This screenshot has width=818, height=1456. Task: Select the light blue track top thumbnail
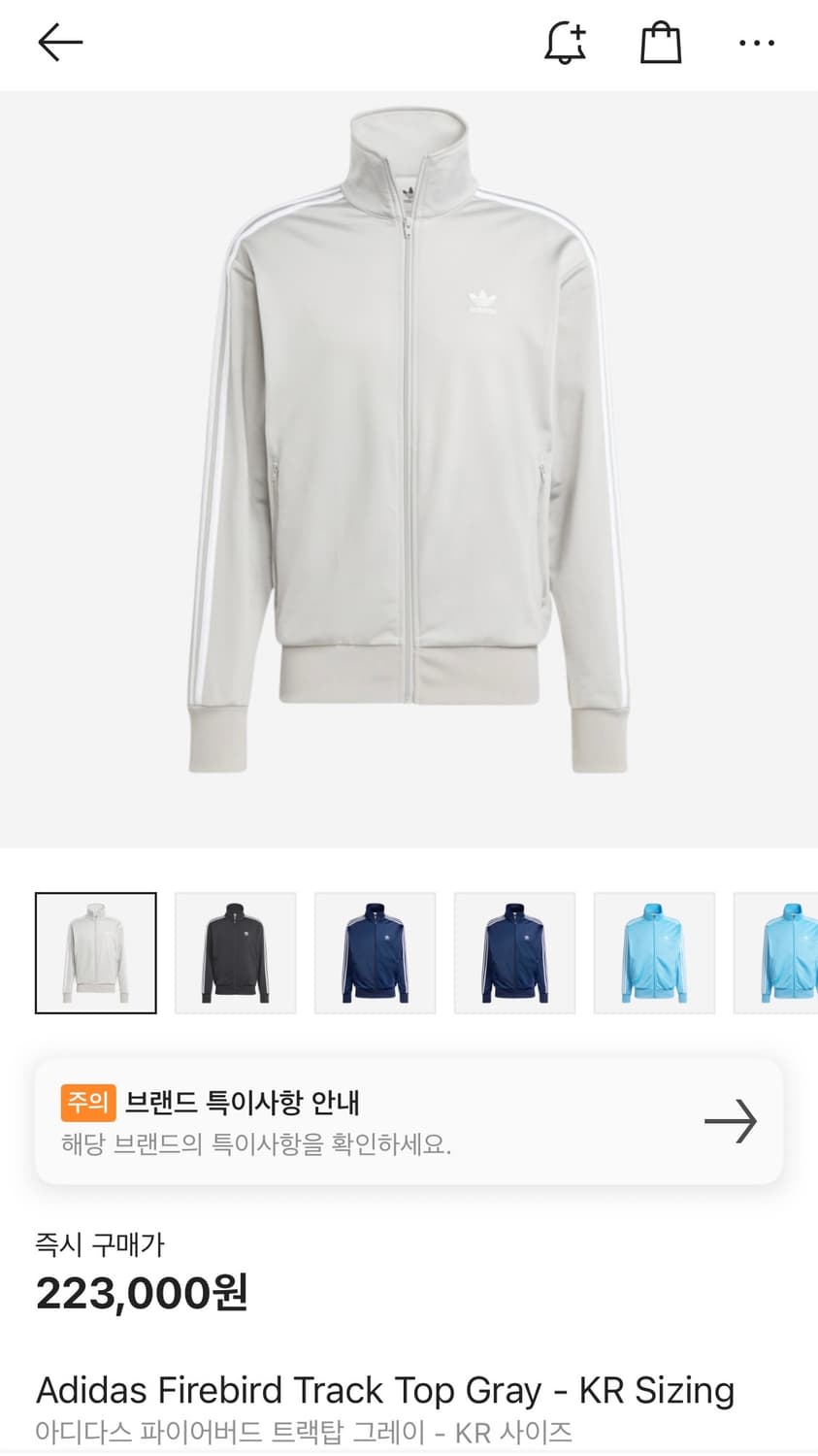(654, 952)
